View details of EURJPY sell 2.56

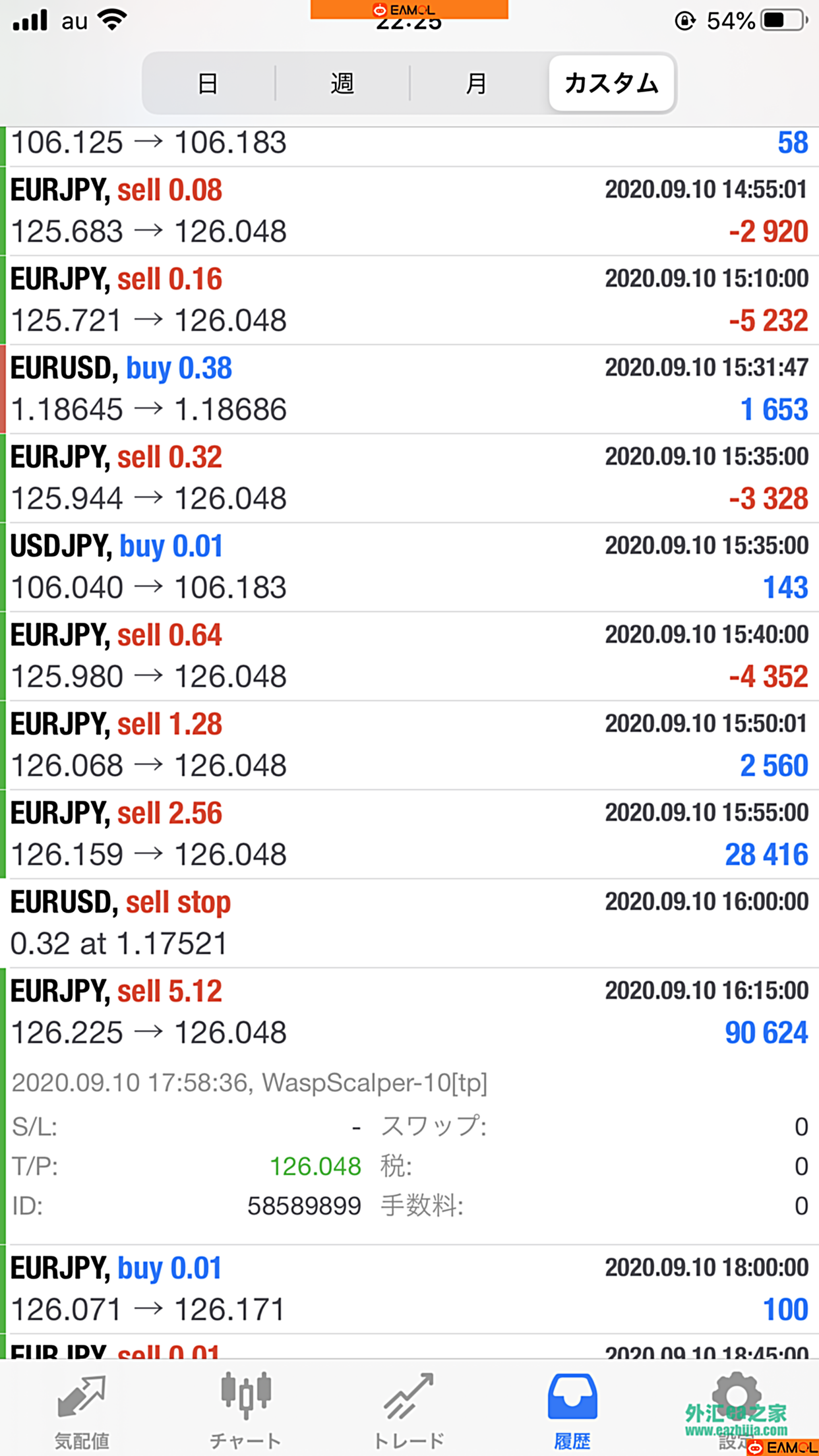click(409, 834)
